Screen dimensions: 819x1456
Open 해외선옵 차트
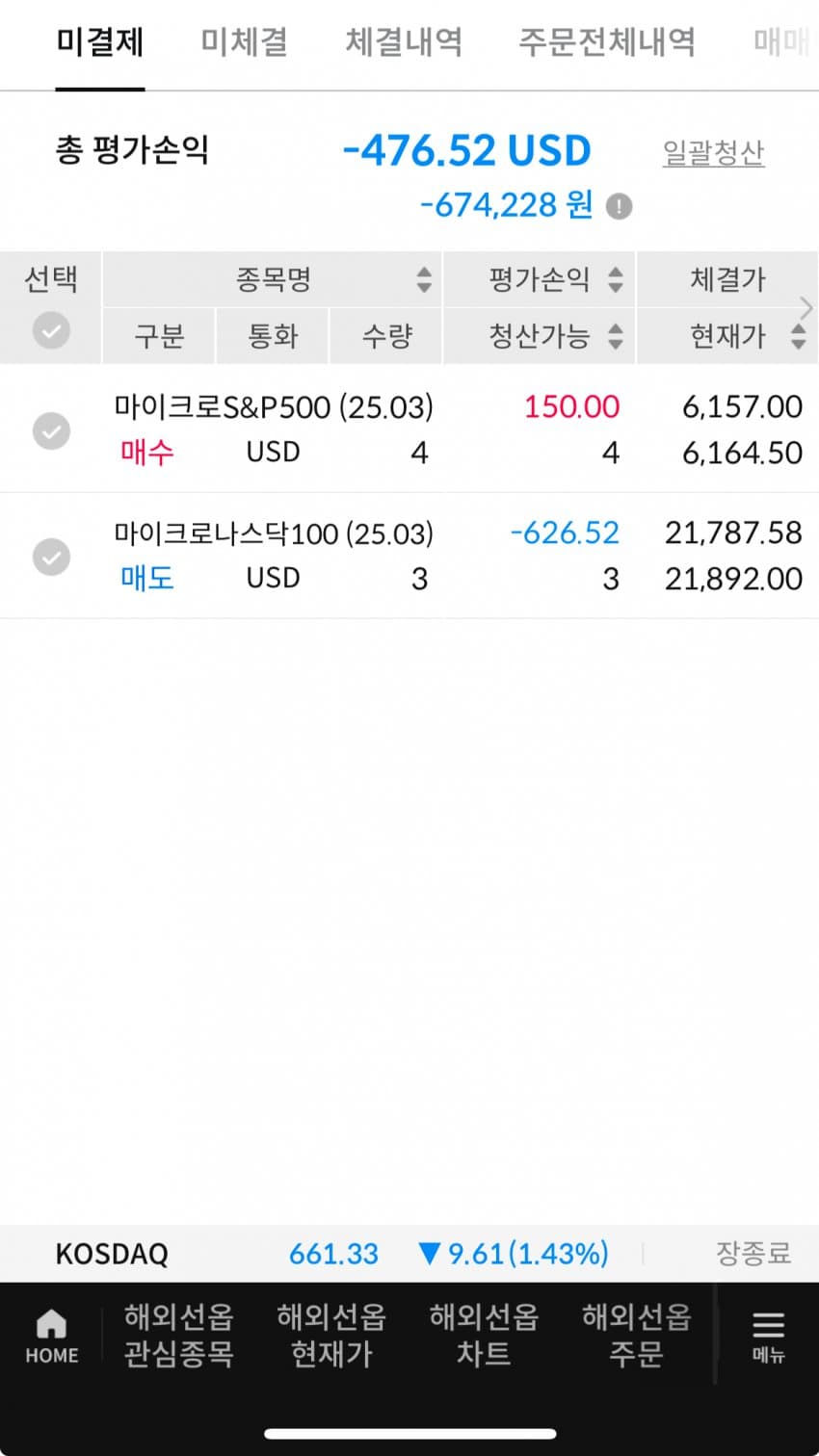tap(484, 1335)
